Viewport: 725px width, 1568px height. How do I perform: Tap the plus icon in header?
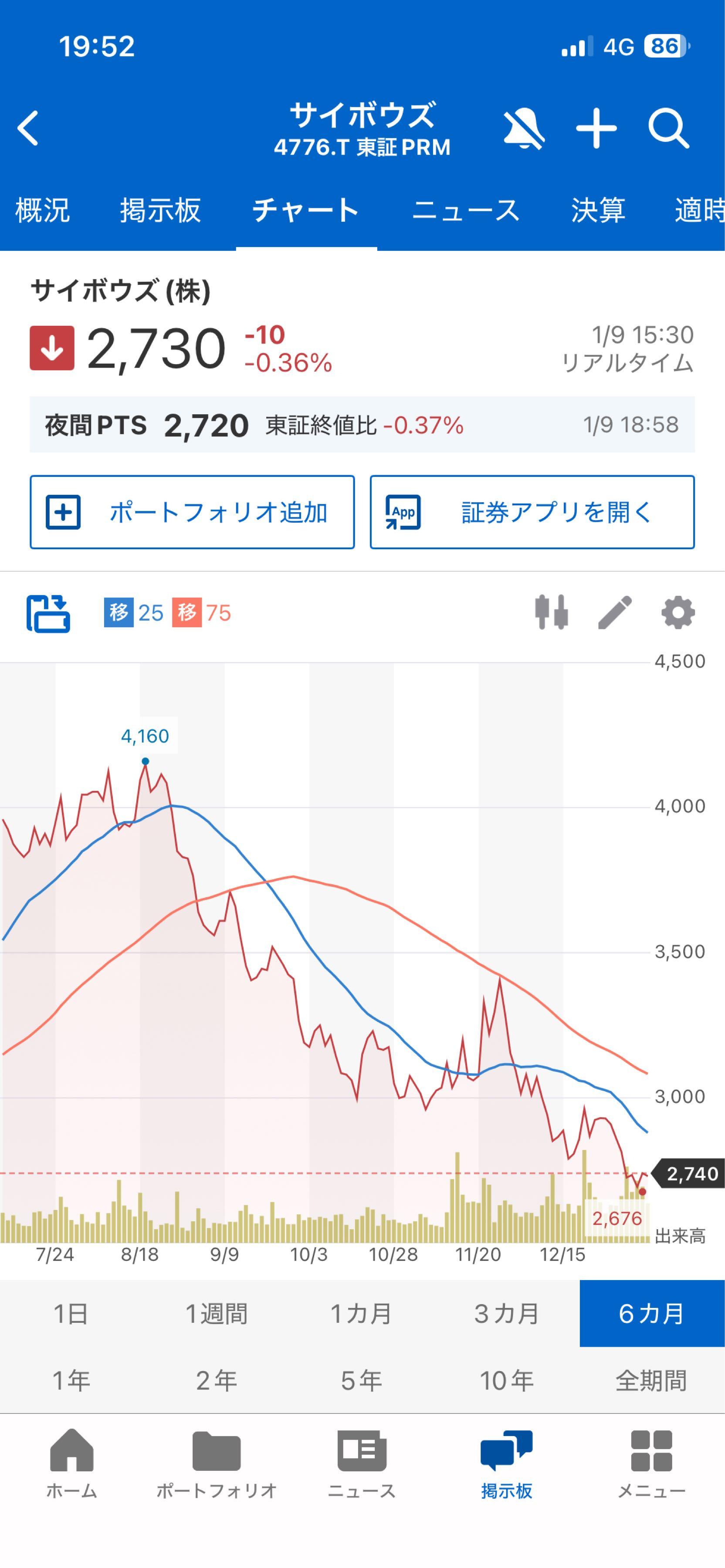(x=596, y=129)
